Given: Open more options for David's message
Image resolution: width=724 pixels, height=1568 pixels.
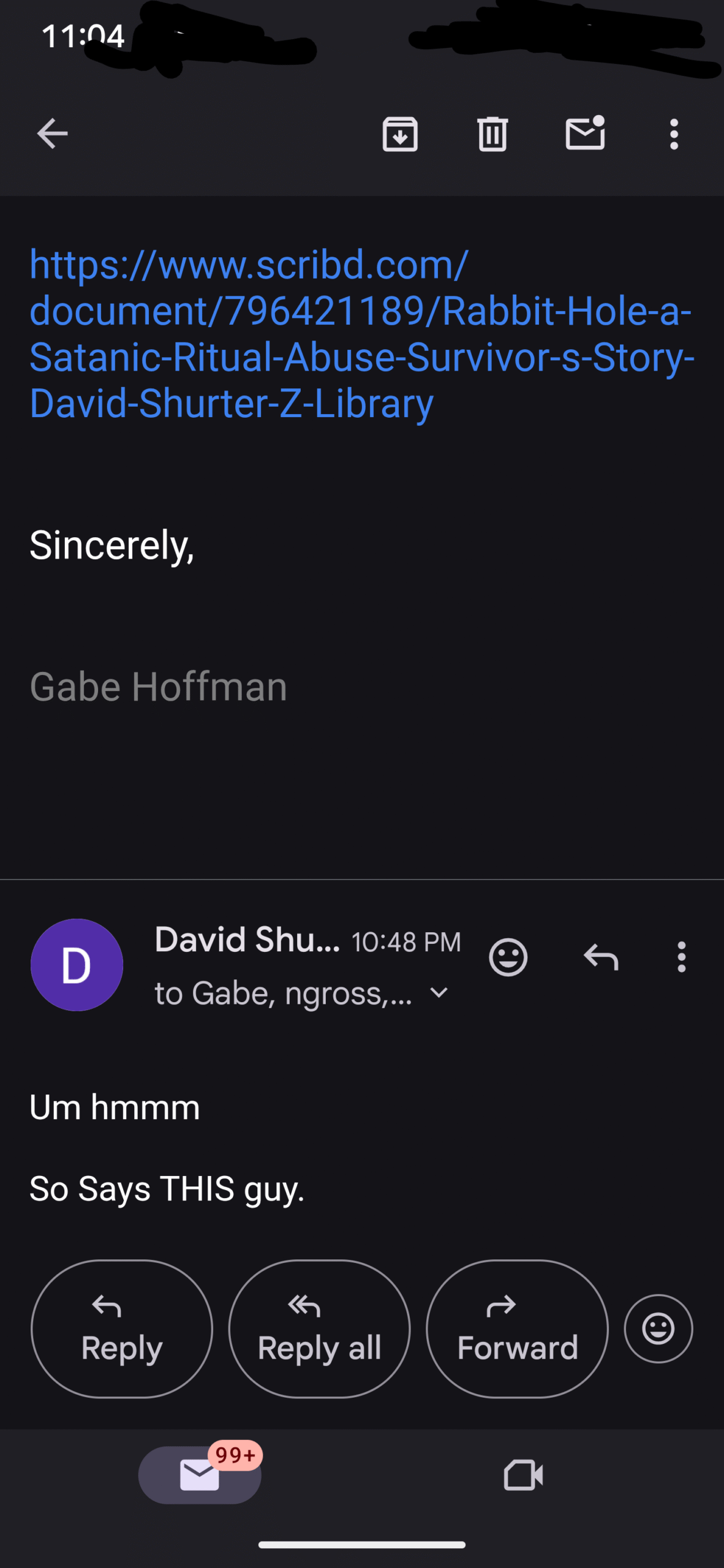Looking at the screenshot, I should tap(681, 957).
